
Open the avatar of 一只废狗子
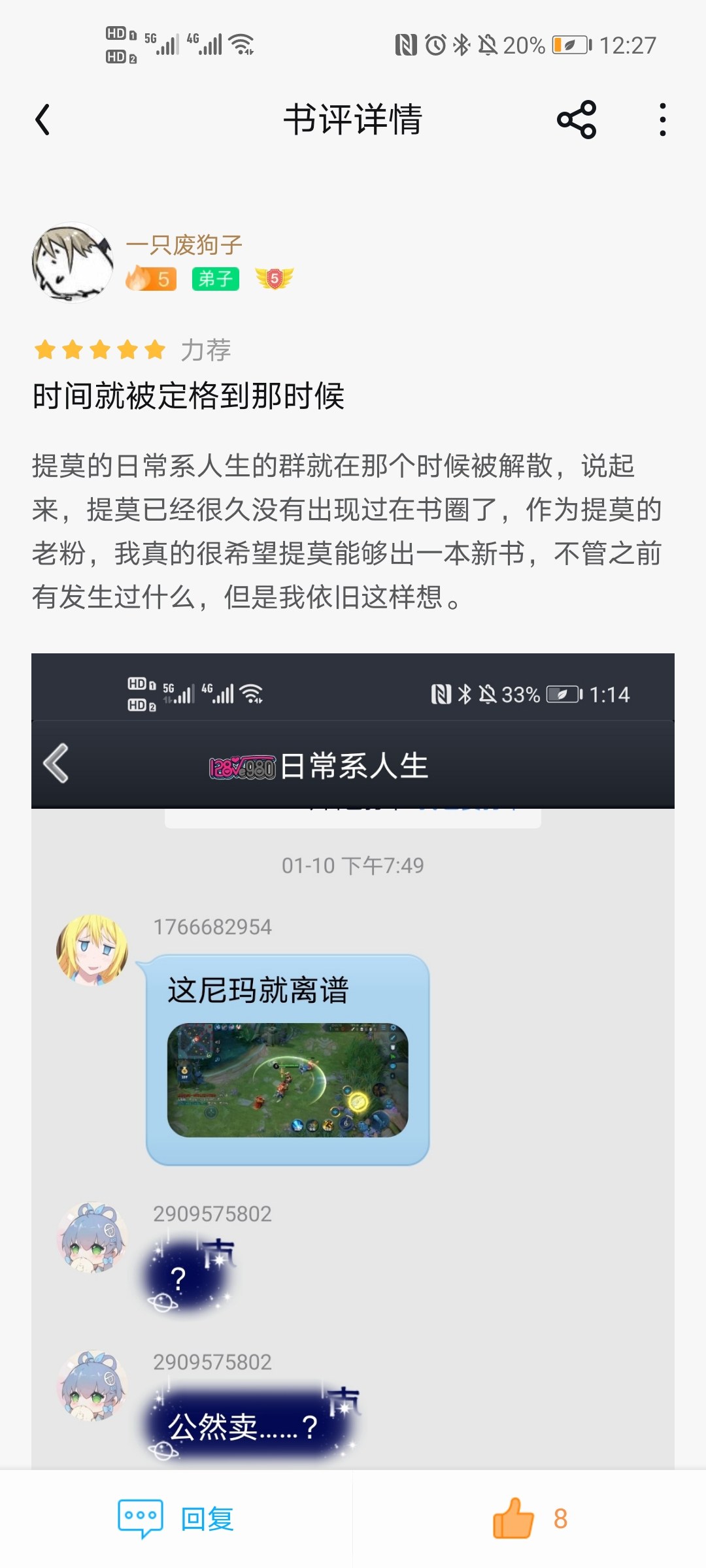72,263
